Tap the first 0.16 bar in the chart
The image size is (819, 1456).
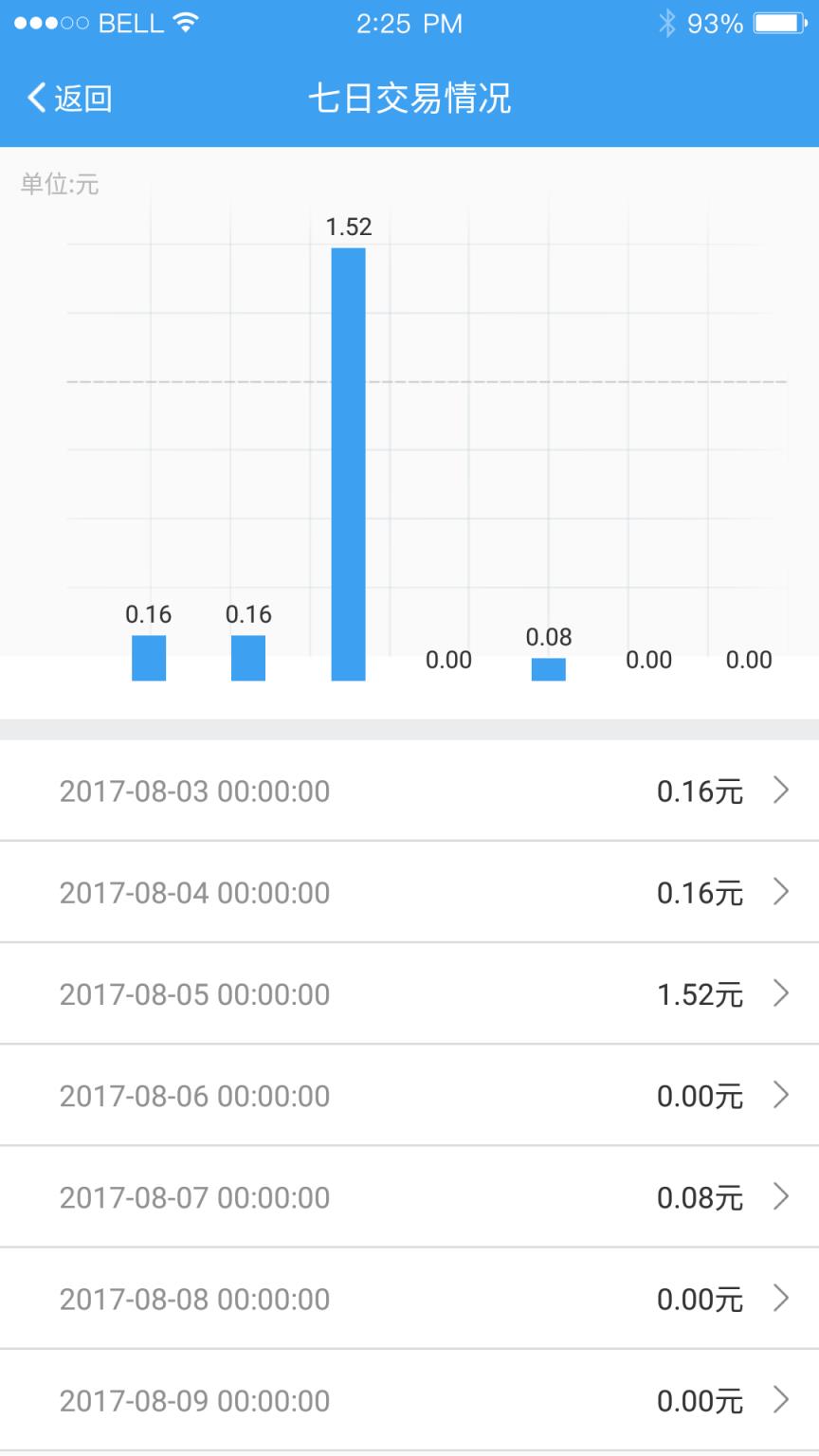coord(149,656)
